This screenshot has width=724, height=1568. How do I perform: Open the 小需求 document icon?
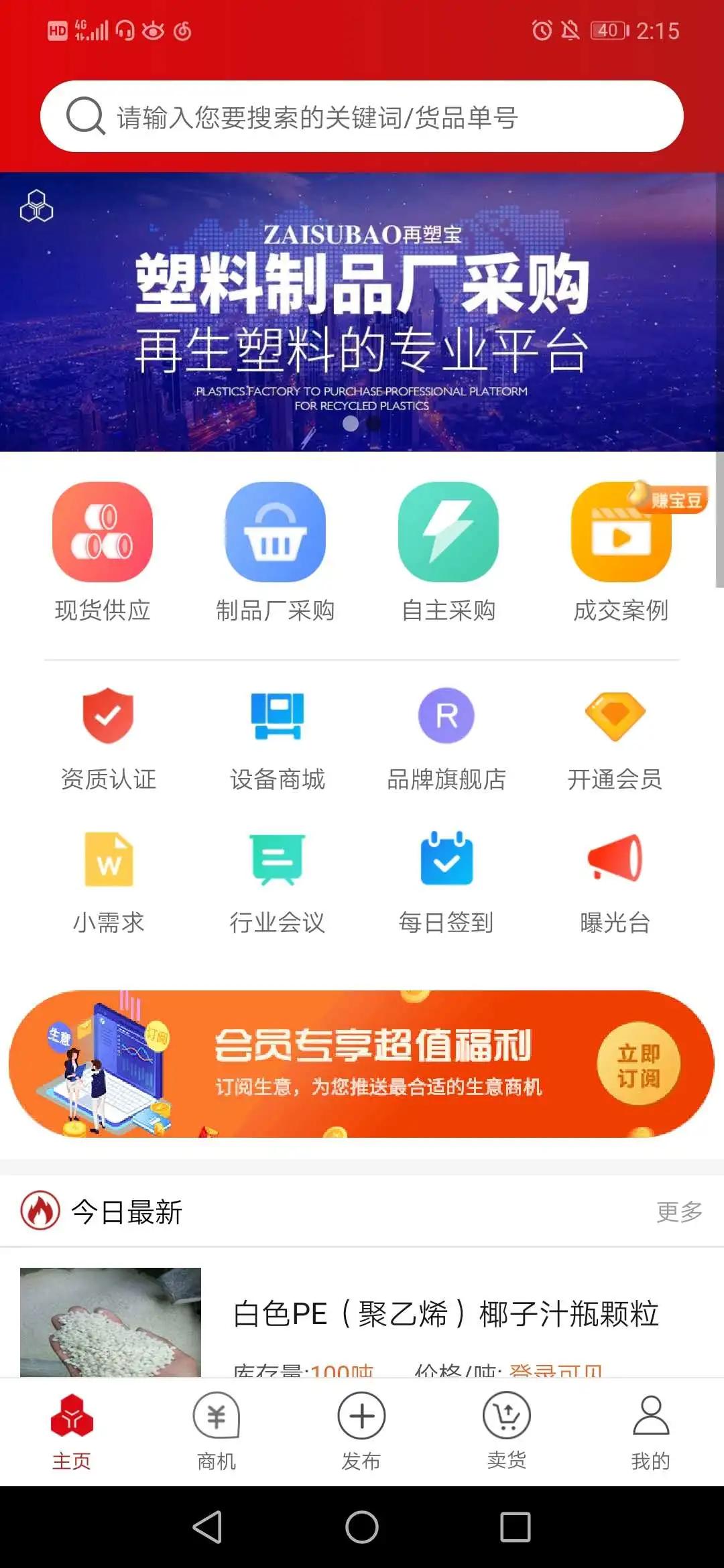click(x=107, y=860)
